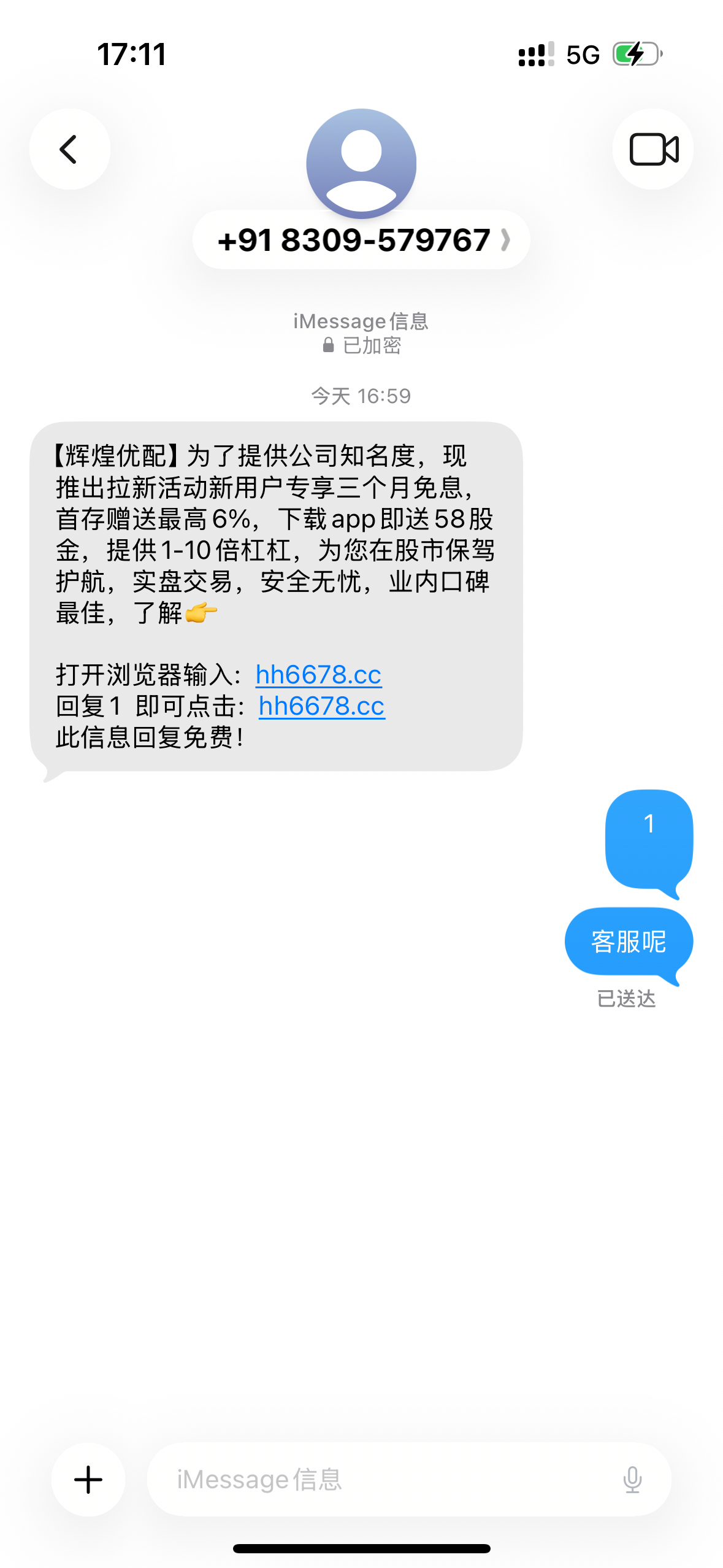Tap the microphone to dictate audio
723x1568 pixels.
pos(632,1480)
